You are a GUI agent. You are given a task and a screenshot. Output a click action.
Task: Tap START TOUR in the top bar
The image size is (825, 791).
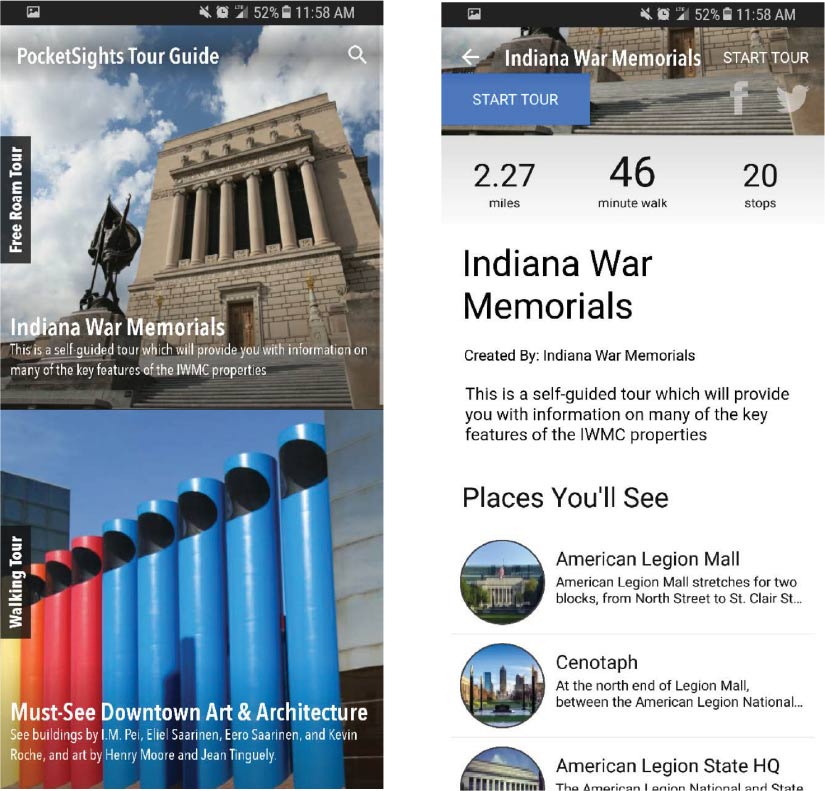(765, 57)
